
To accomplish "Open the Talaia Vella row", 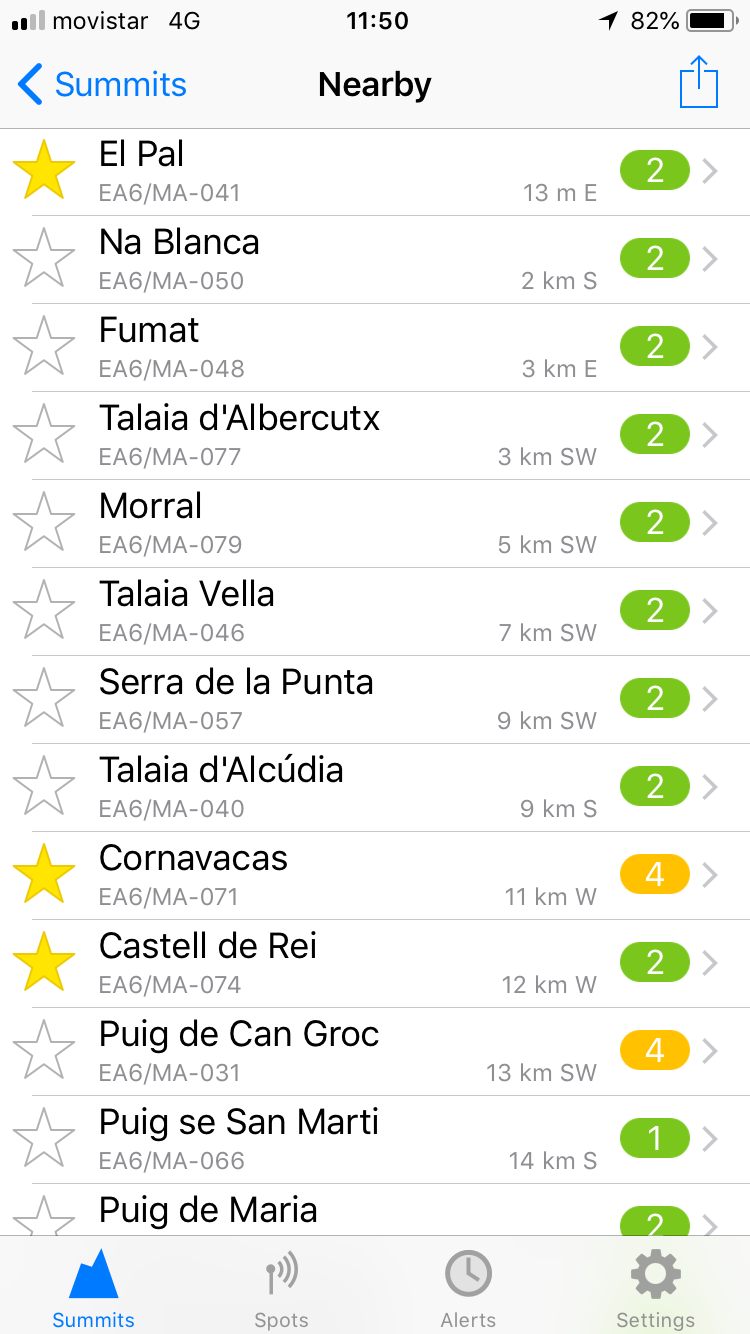I will pyautogui.click(x=375, y=612).
